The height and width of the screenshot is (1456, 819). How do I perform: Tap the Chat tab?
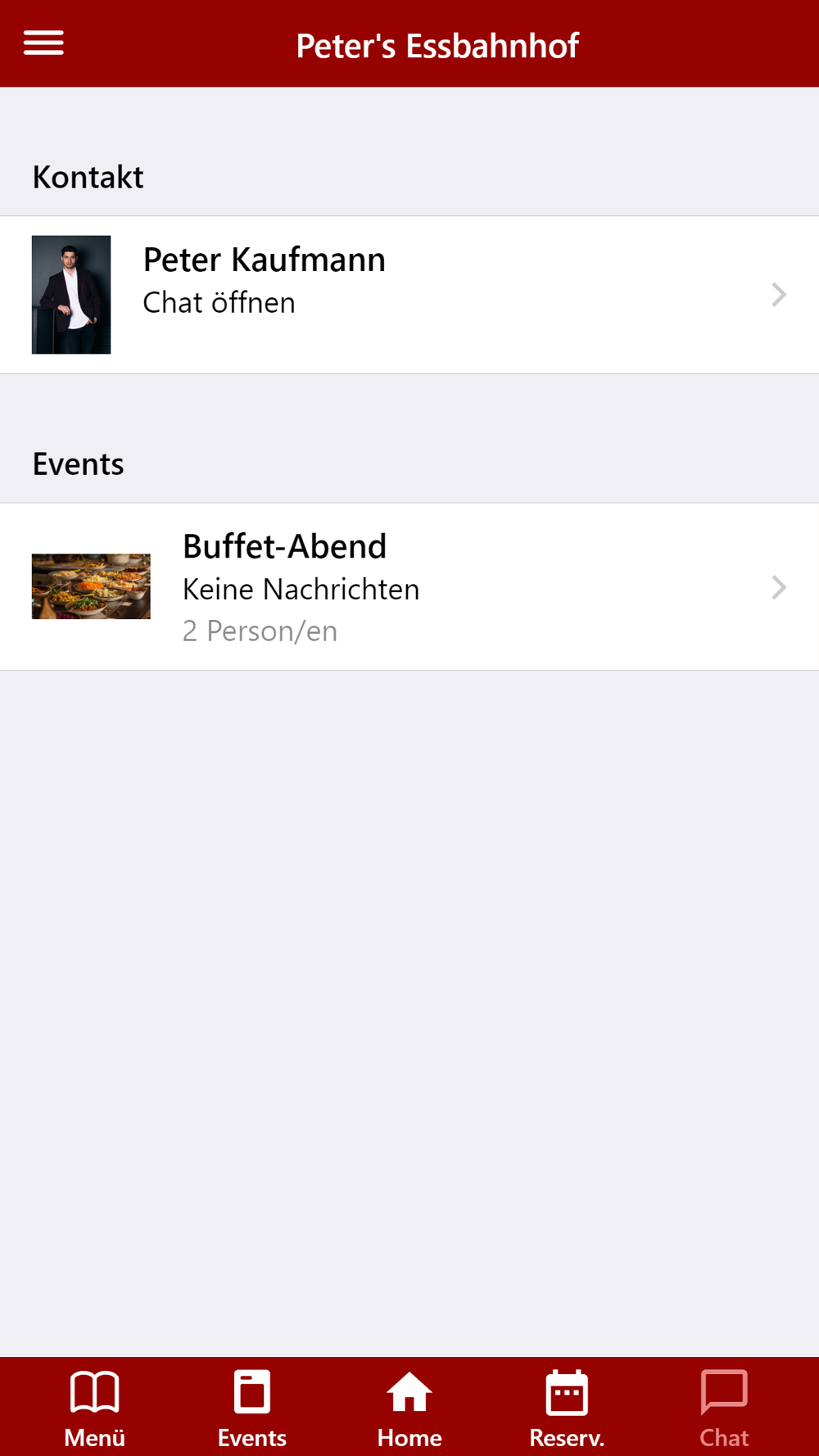click(x=724, y=1407)
